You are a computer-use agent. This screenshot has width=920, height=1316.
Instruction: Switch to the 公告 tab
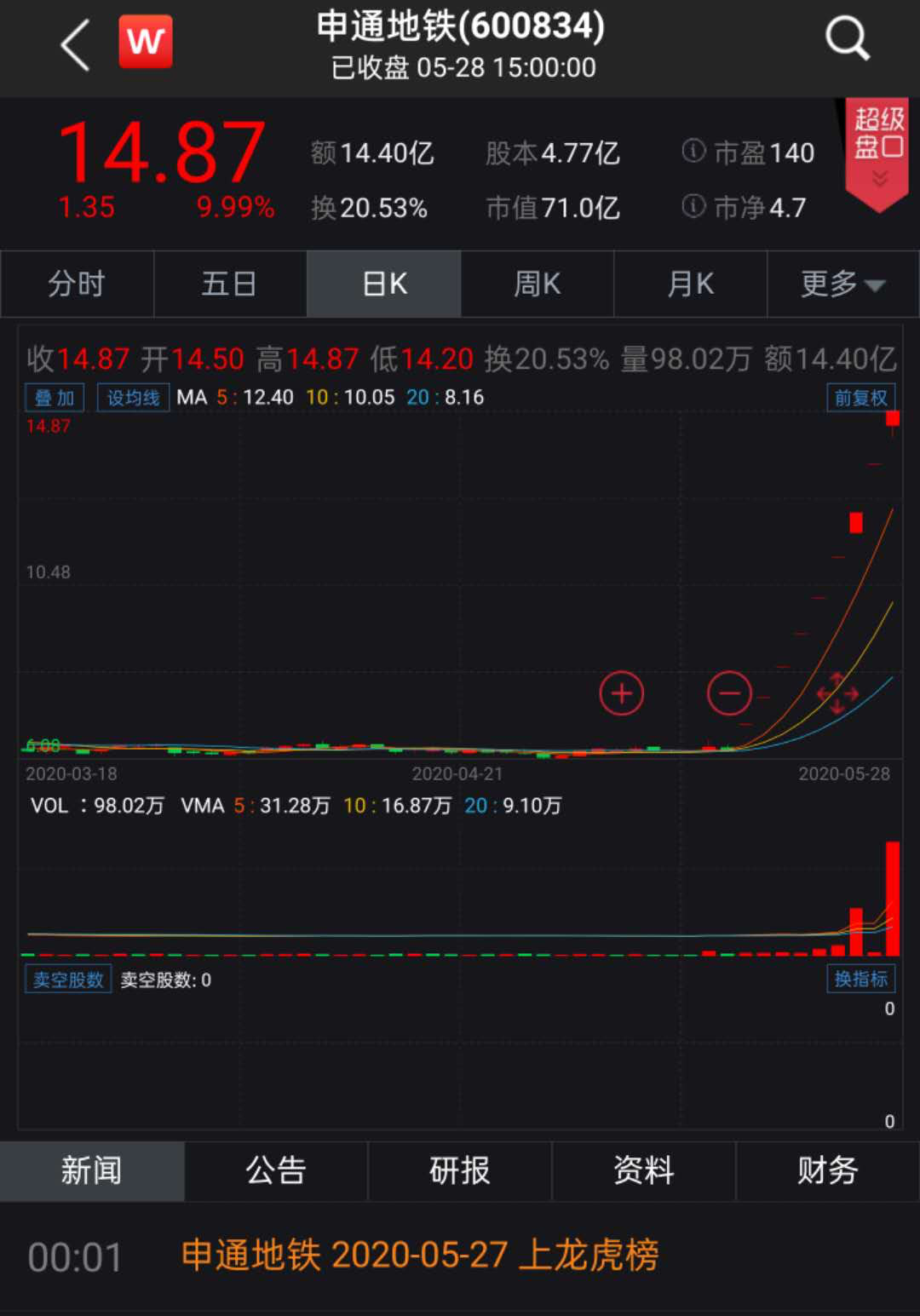click(x=275, y=1171)
